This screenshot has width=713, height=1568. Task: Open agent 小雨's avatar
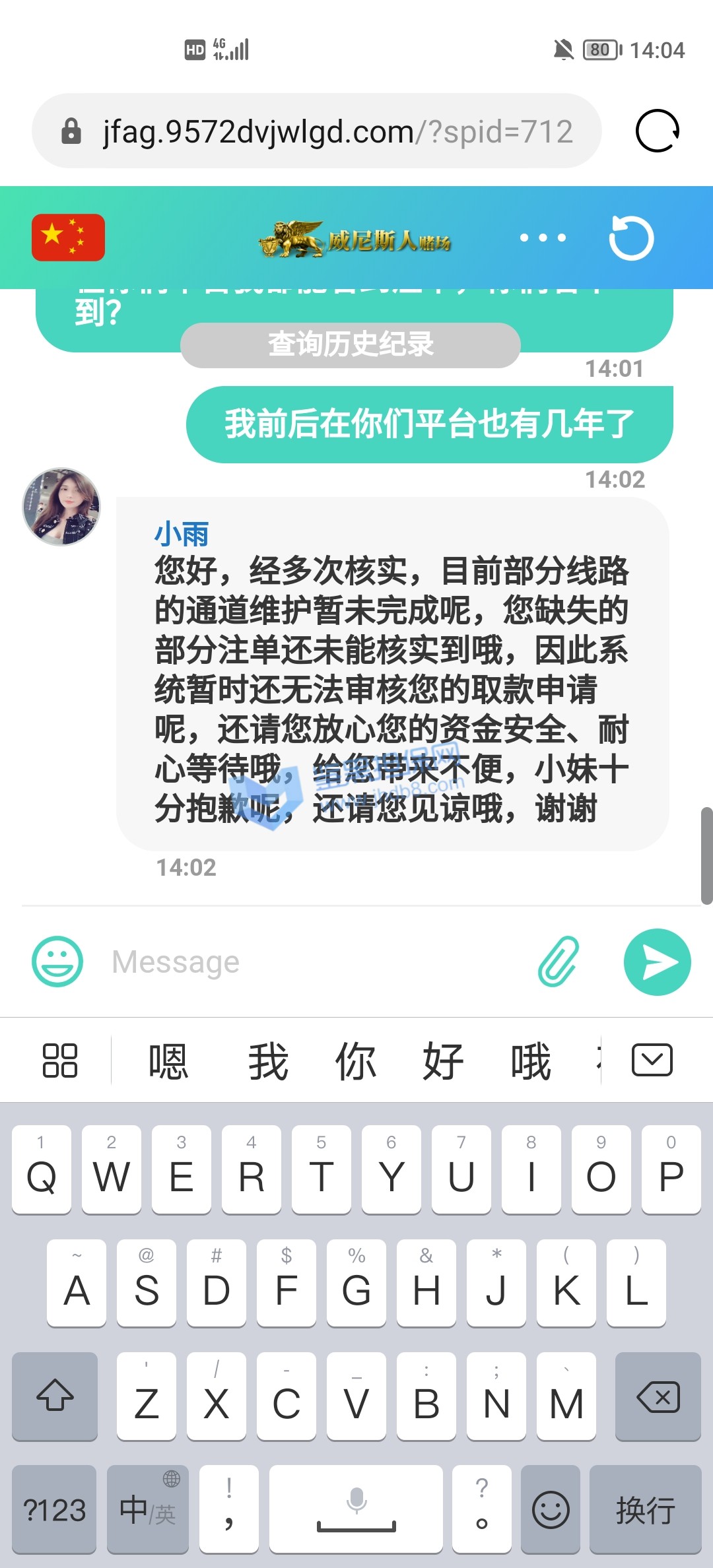tap(61, 507)
